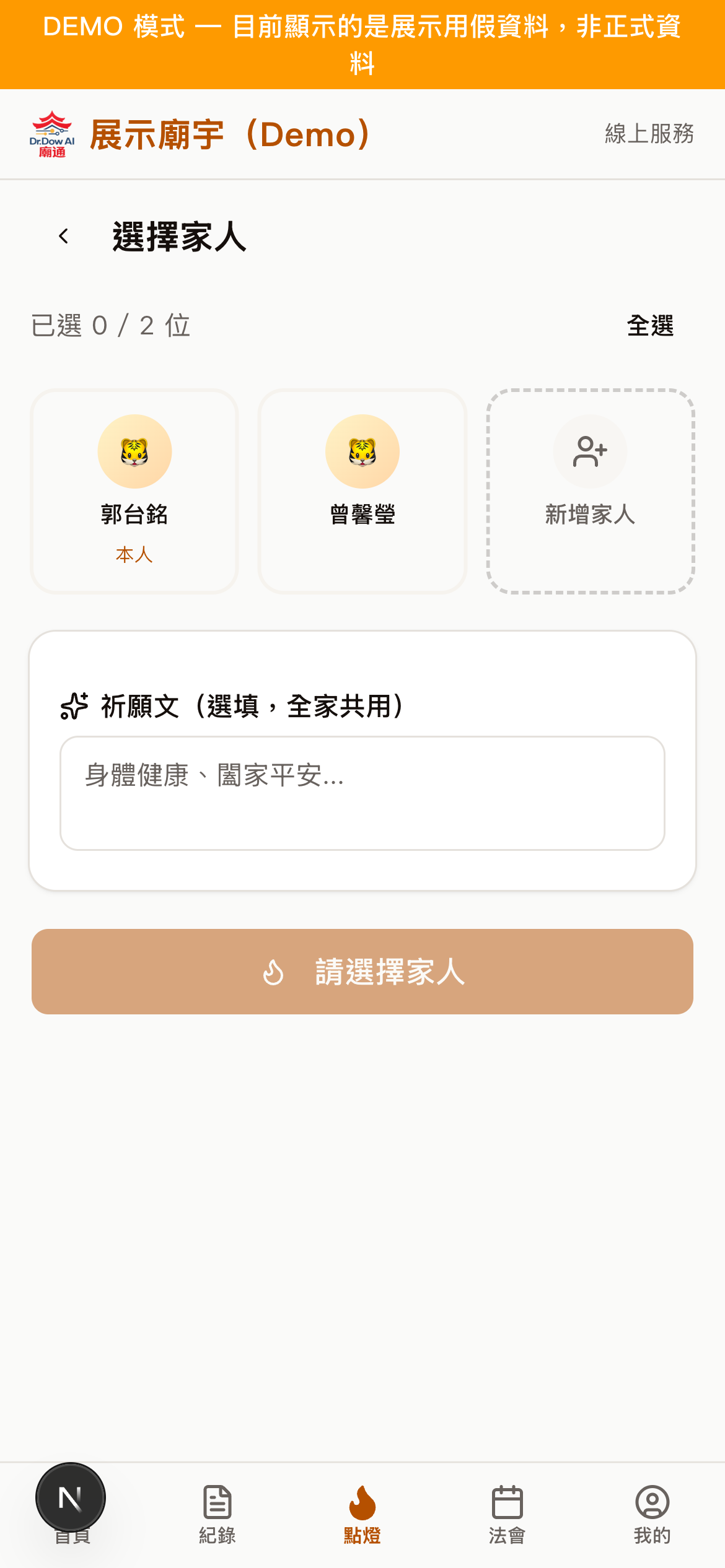This screenshot has width=725, height=1568.
Task: Tap the back chevron beside 選擇家人
Action: point(63,237)
